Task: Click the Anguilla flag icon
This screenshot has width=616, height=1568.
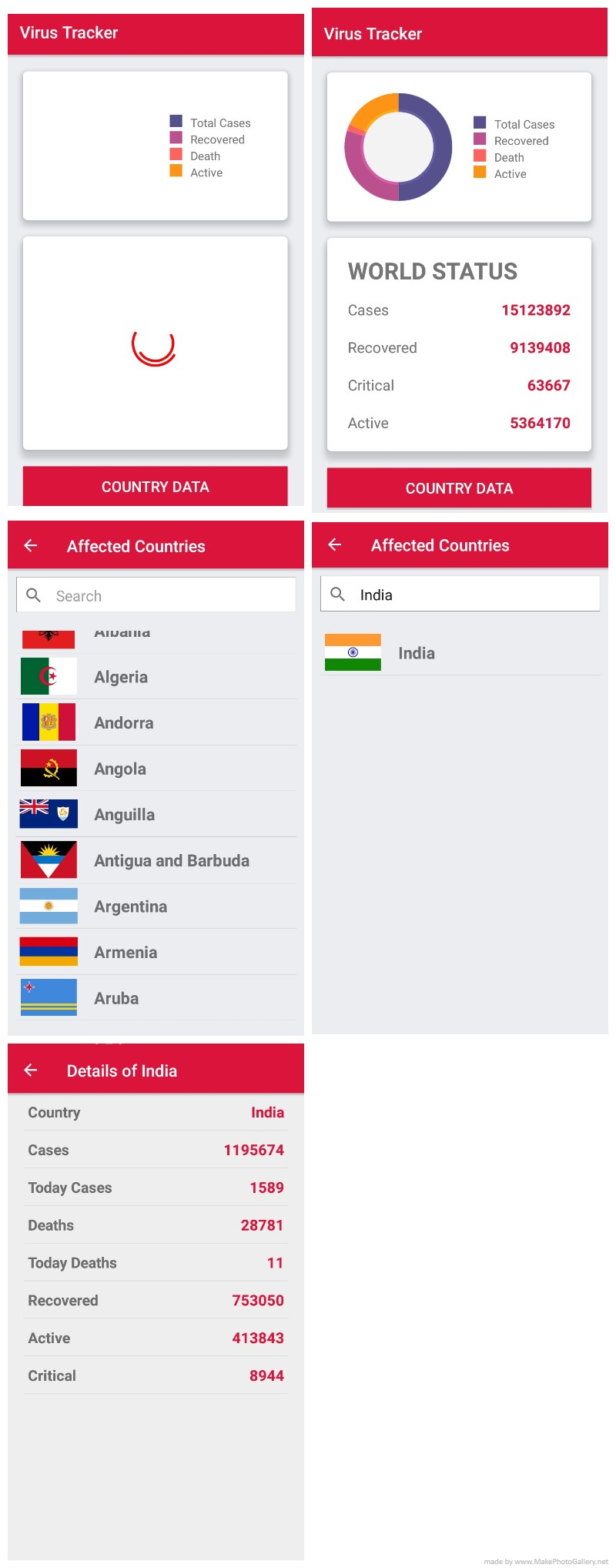Action: [48, 813]
